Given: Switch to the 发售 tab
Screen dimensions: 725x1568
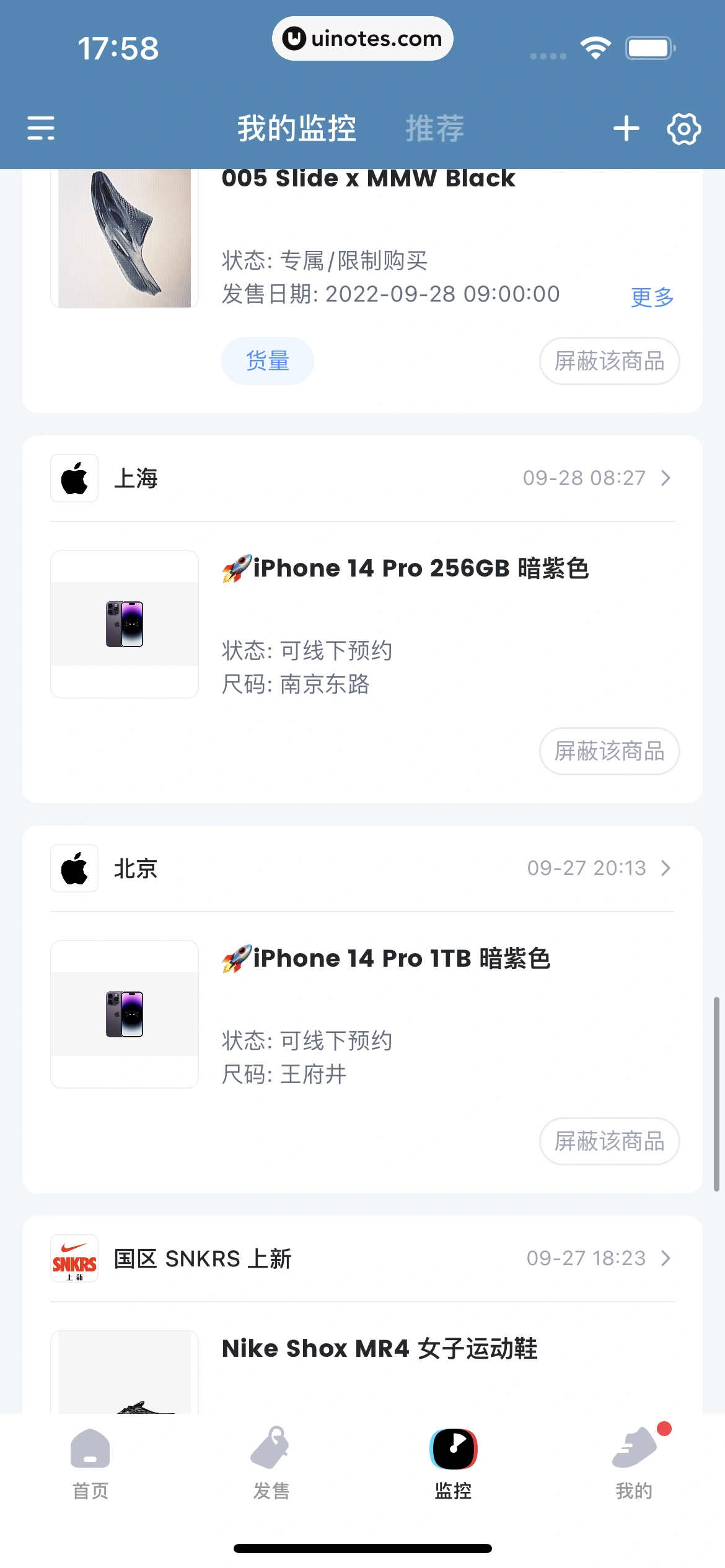Looking at the screenshot, I should coord(271,1463).
